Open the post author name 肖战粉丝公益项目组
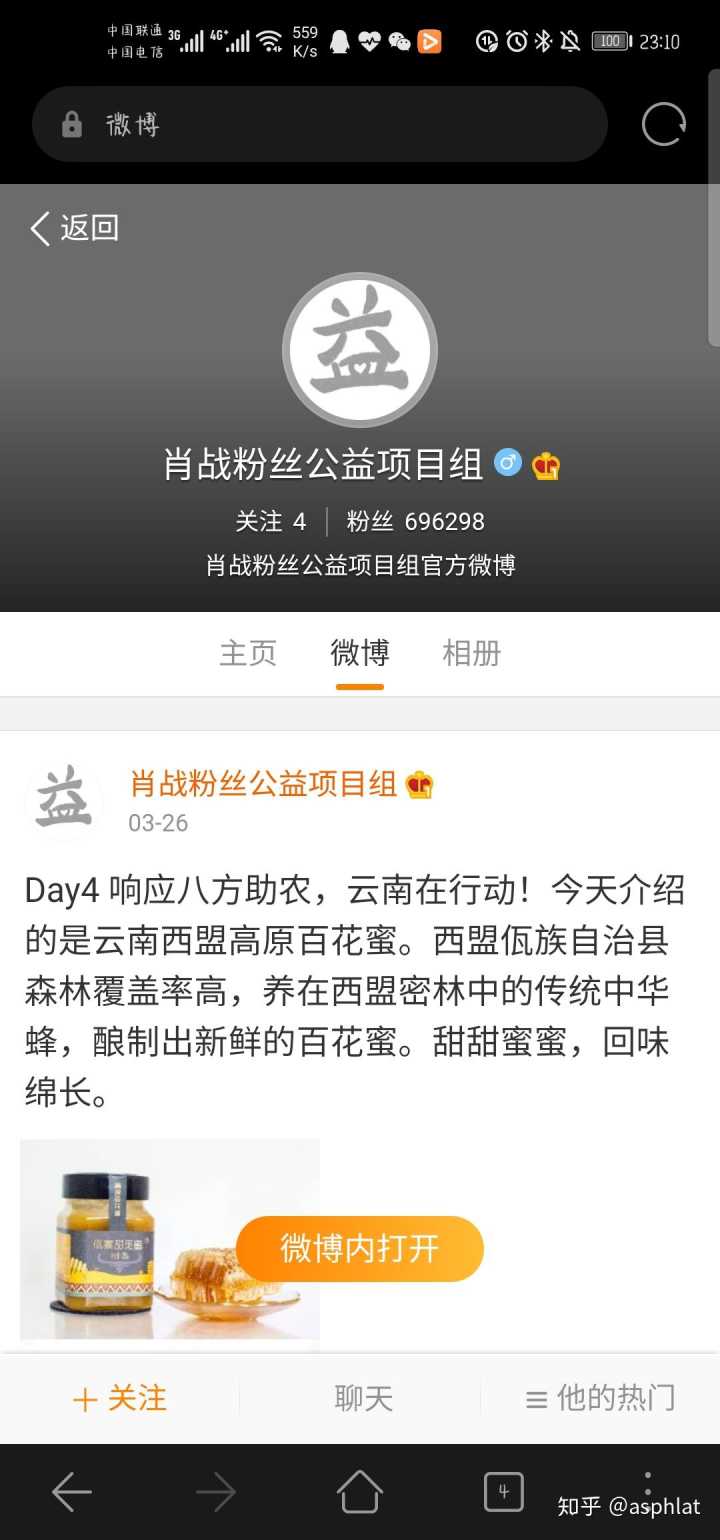The width and height of the screenshot is (720, 1540). (x=264, y=784)
